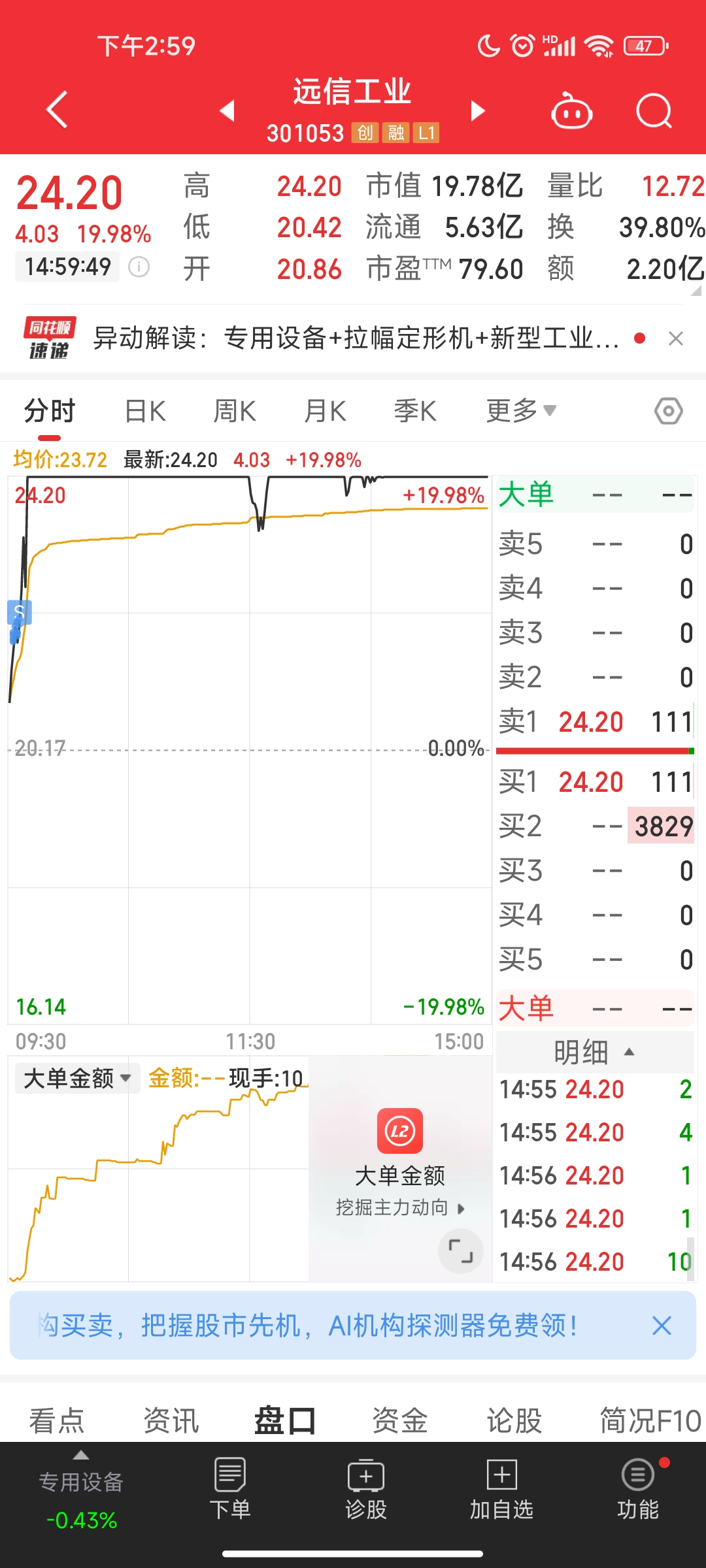Dismiss the 异动解读 banner
This screenshot has height=1568, width=706.
pos(676,338)
